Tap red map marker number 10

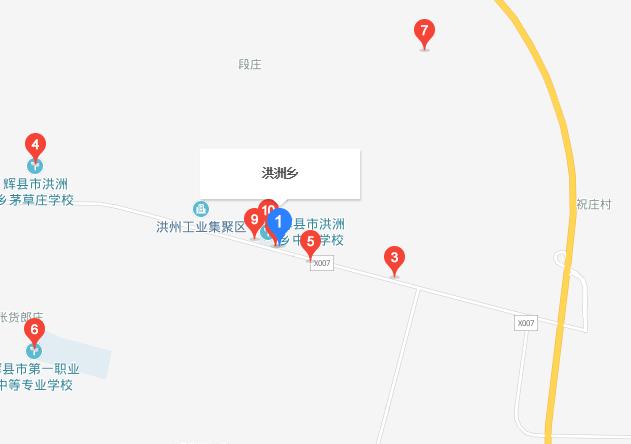coord(267,208)
